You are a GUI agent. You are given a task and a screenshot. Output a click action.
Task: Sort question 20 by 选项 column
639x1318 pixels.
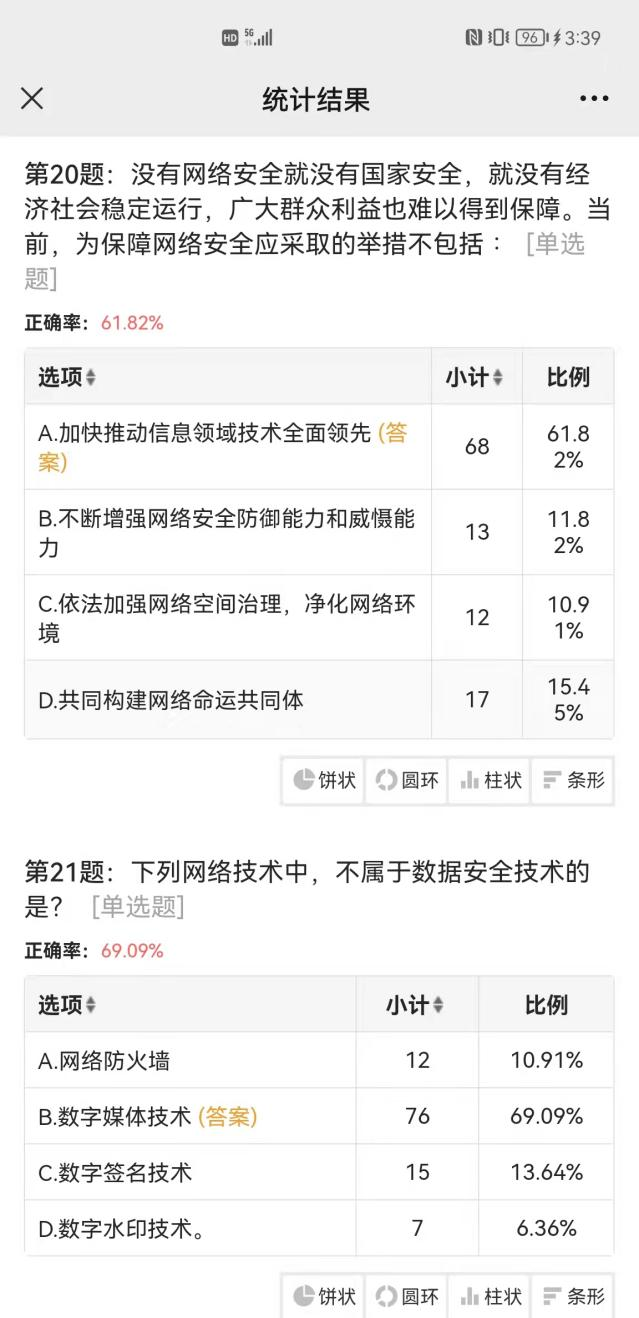tap(67, 377)
